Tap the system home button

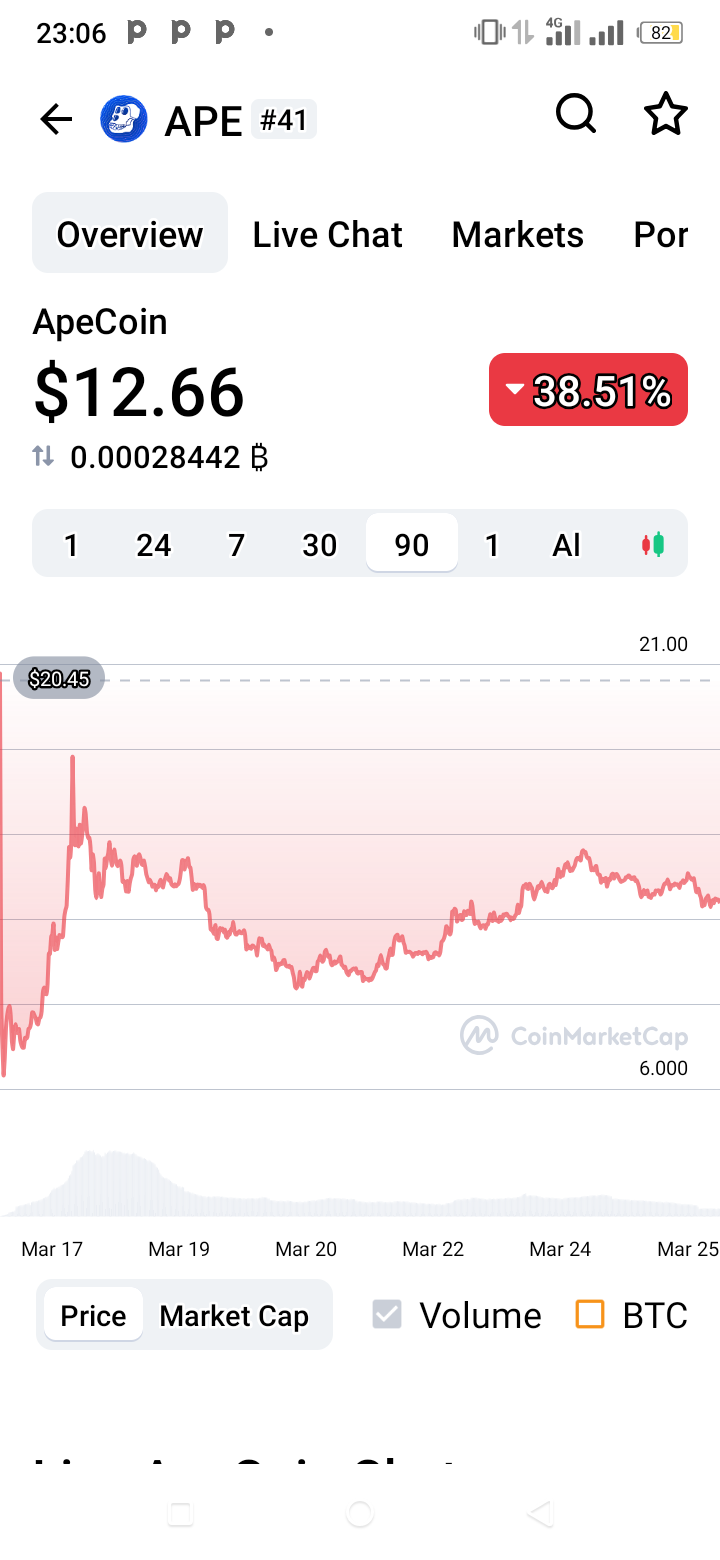coord(360,1514)
